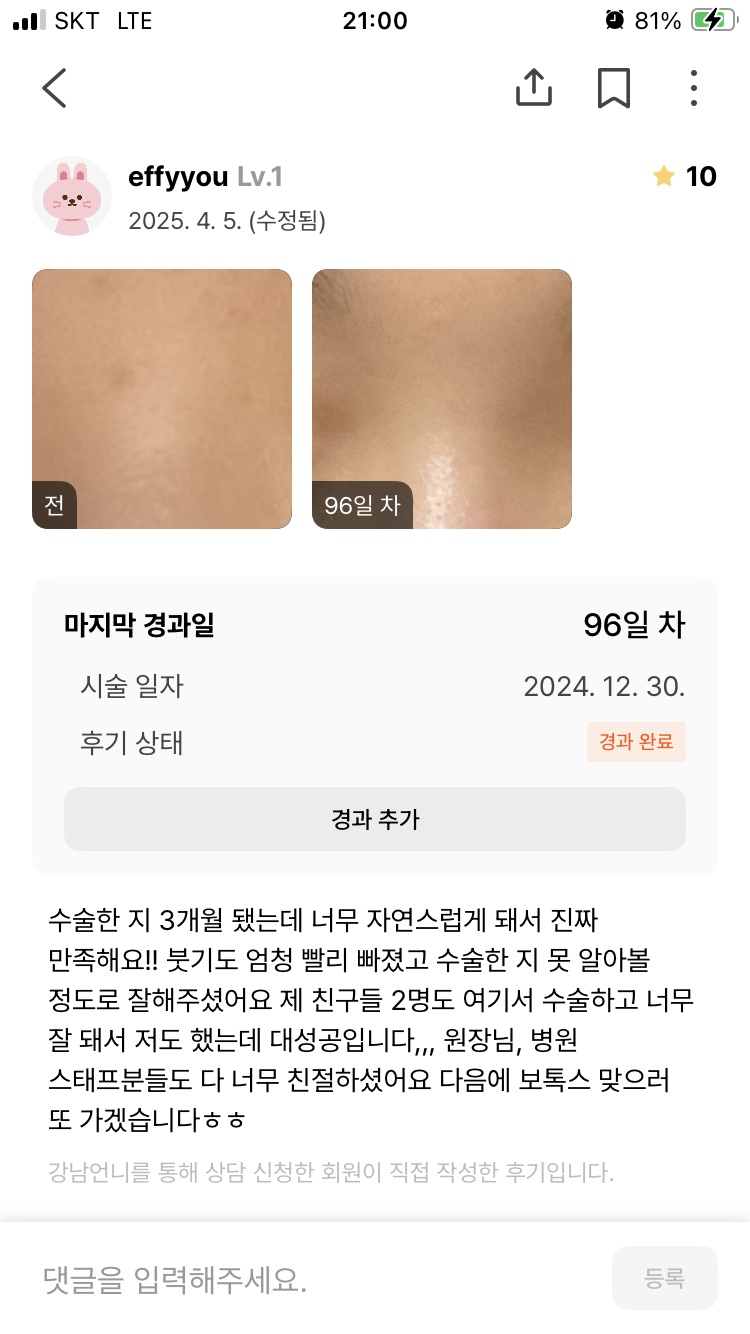Tap the 경과 추가 button
The width and height of the screenshot is (750, 1334).
(x=375, y=819)
